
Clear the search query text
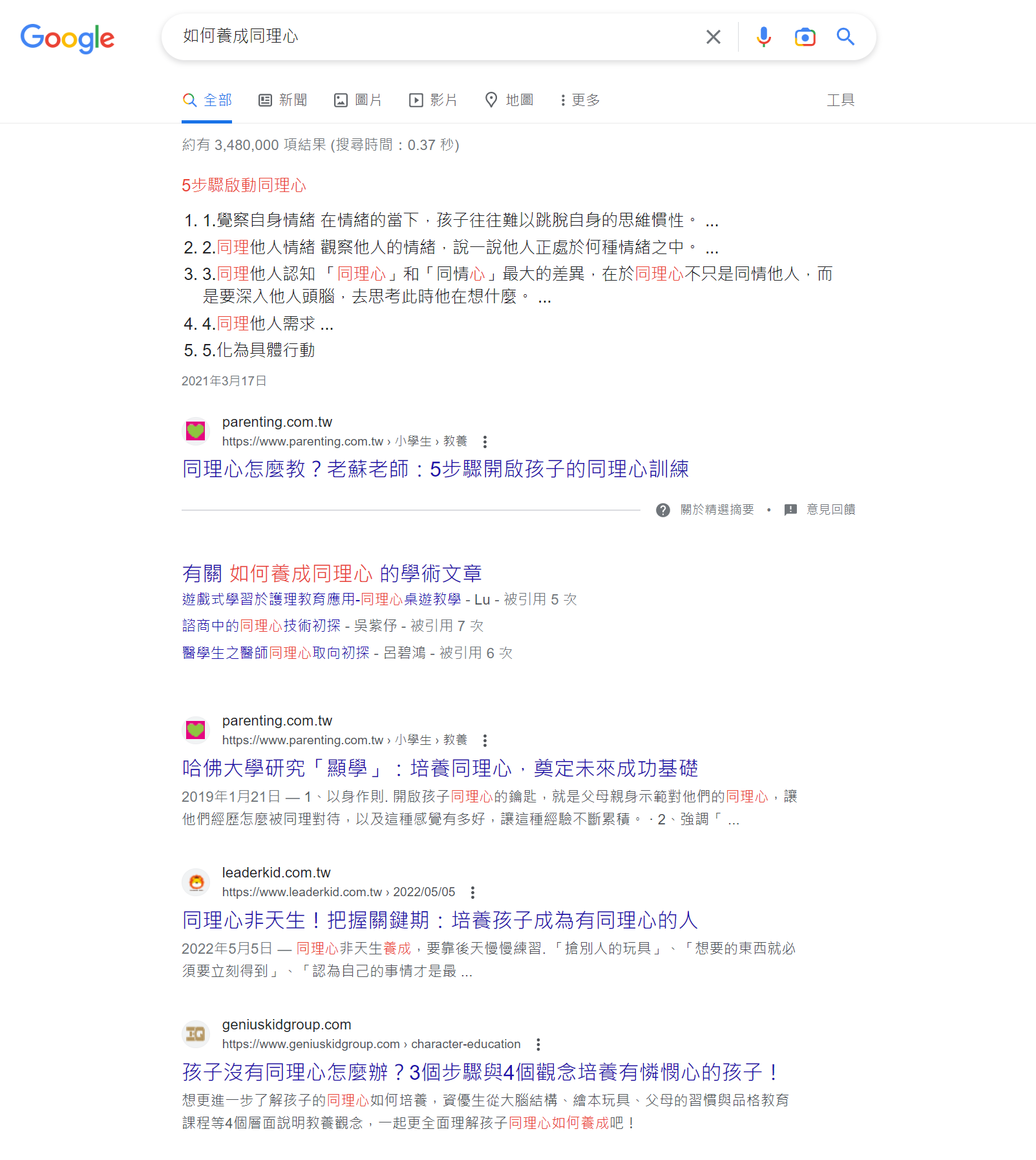[x=713, y=37]
